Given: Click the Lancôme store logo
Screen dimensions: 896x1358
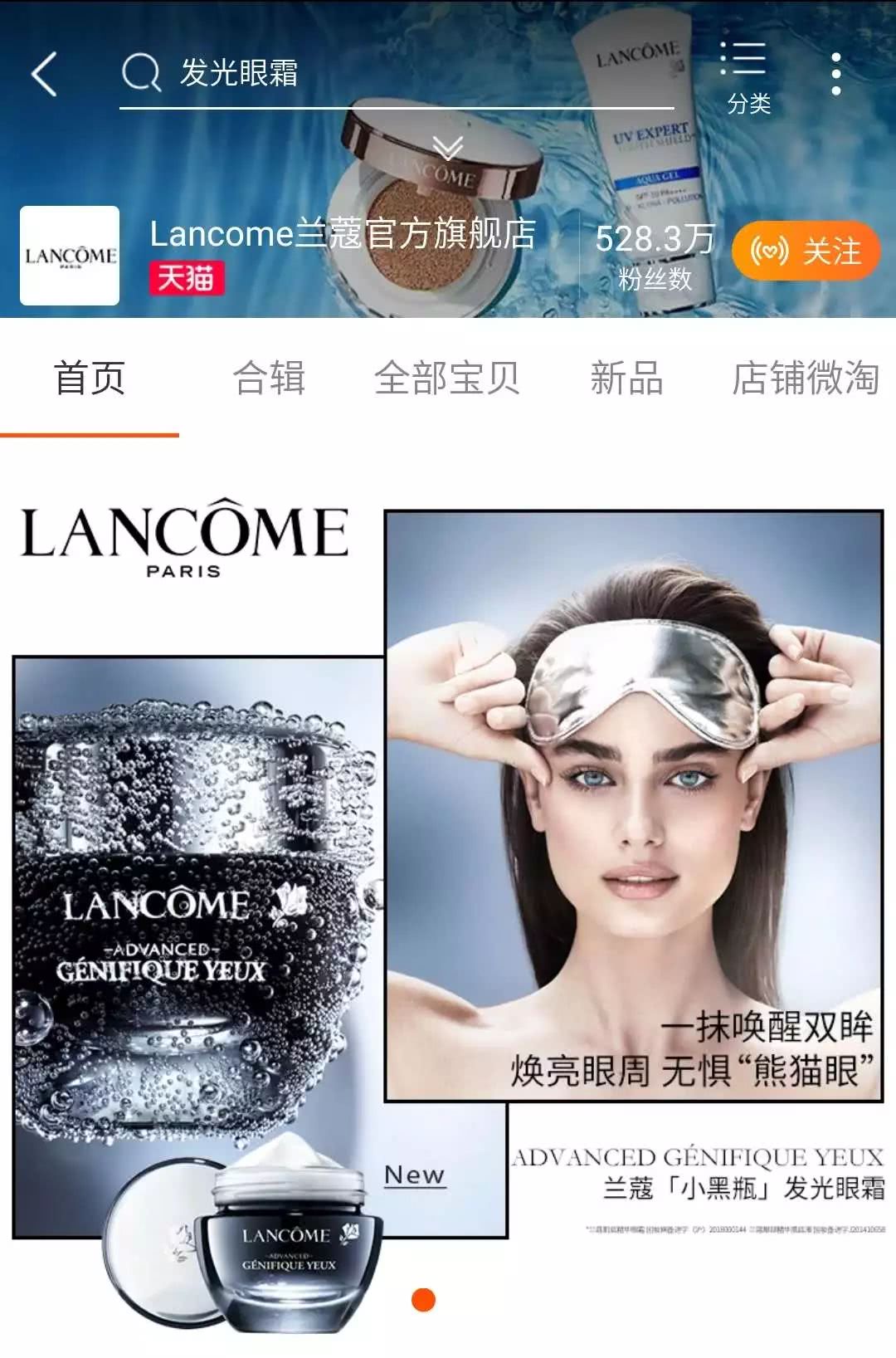Looking at the screenshot, I should [x=70, y=256].
